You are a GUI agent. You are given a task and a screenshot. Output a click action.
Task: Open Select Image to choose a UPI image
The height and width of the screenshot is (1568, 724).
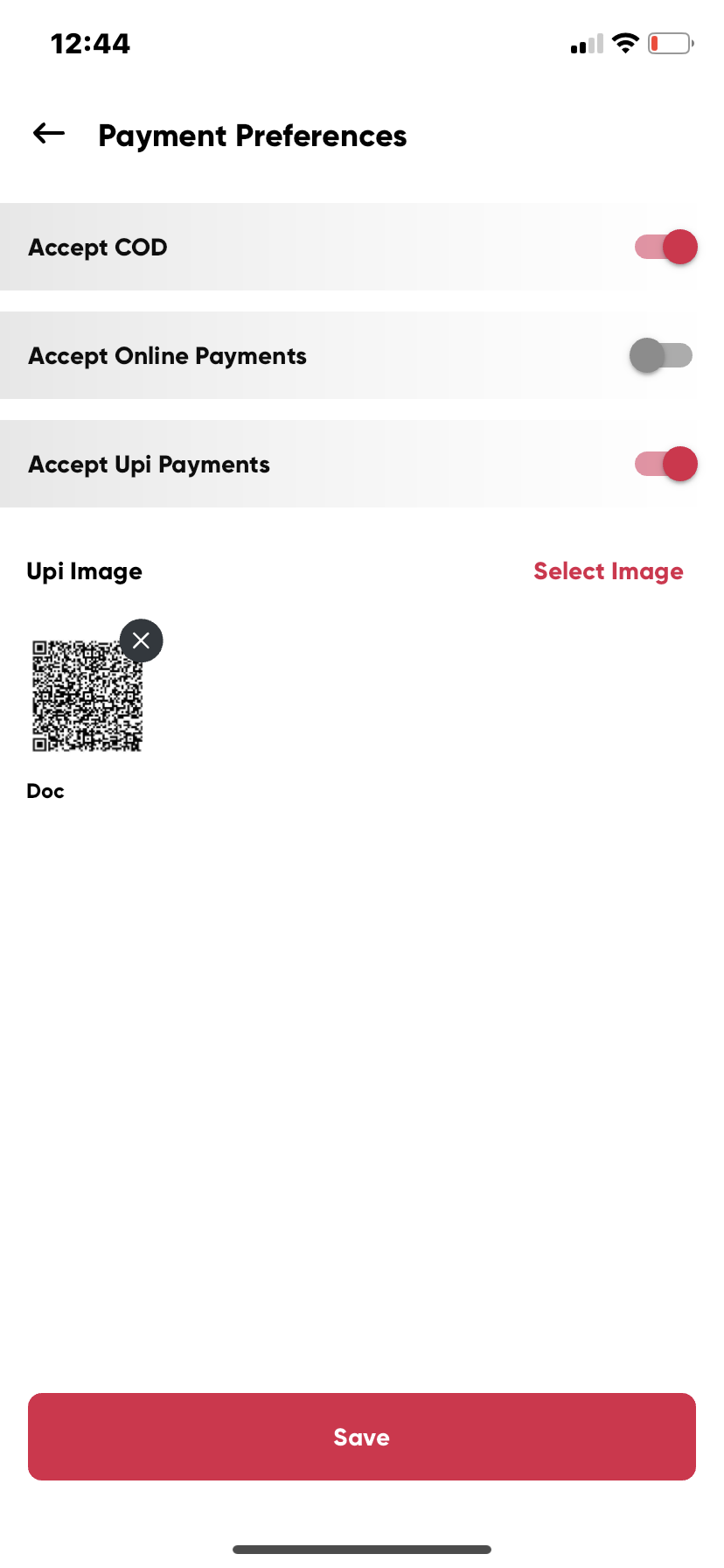608,570
